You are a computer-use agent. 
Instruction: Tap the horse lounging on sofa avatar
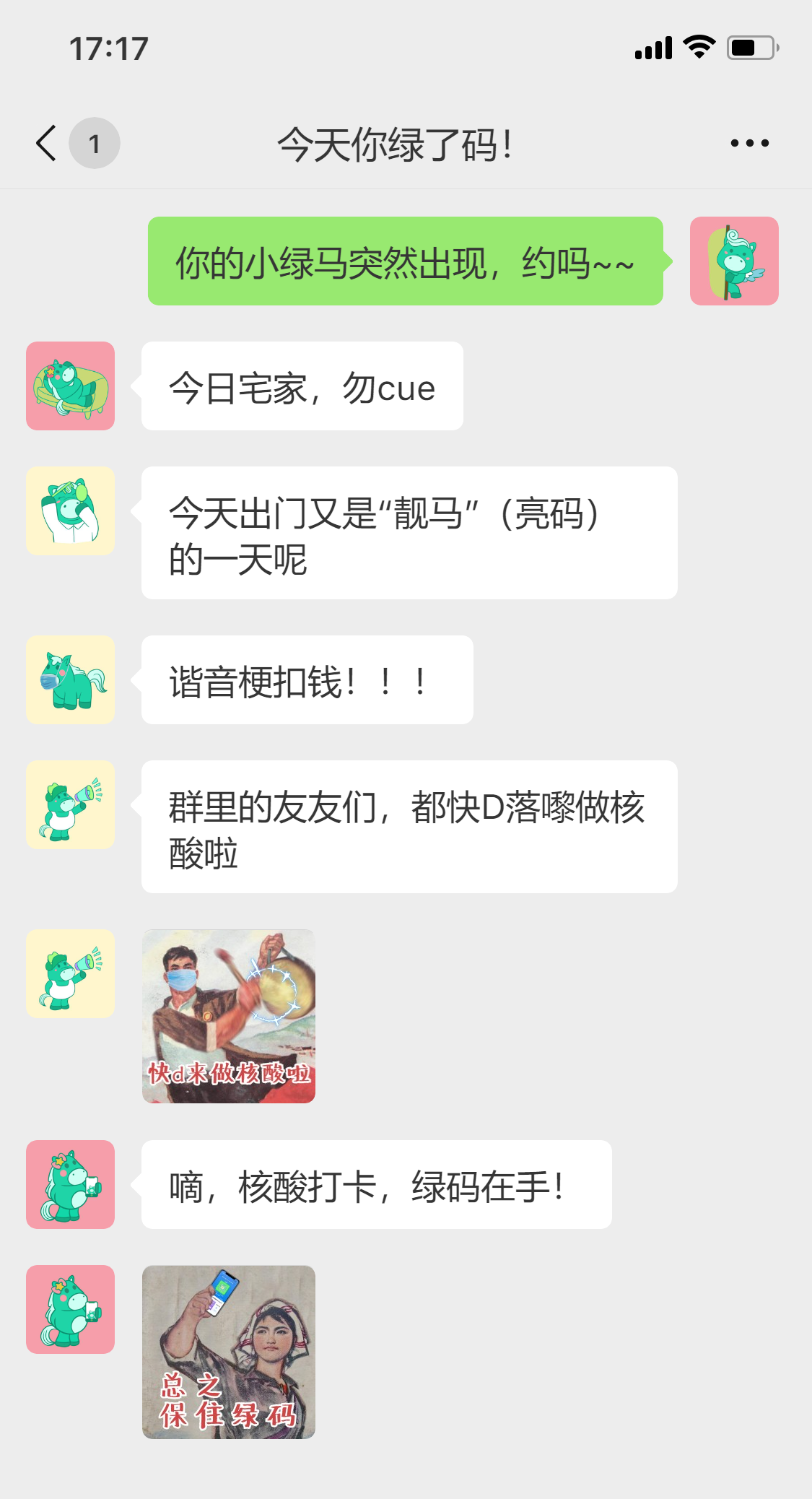69,385
